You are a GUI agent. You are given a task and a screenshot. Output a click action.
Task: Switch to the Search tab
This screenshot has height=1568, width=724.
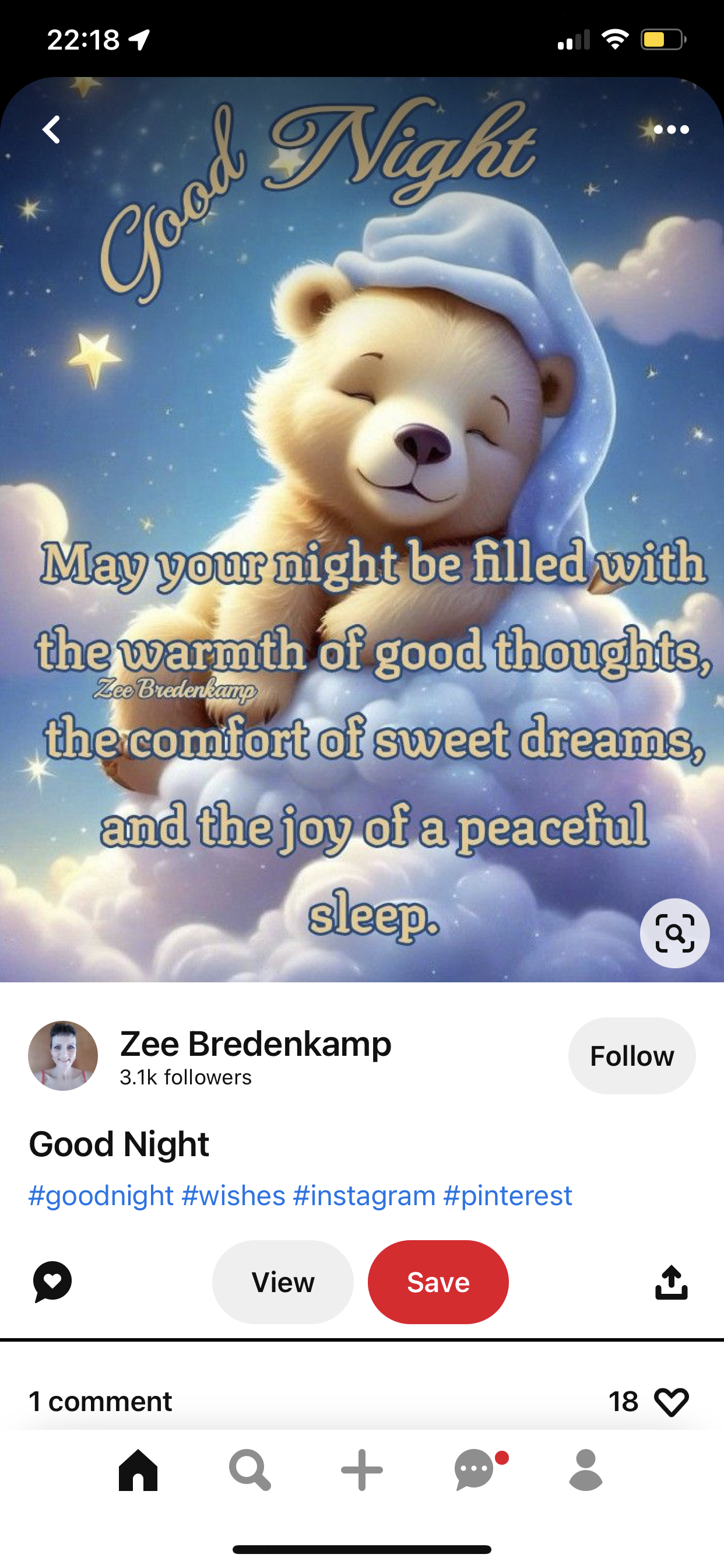(249, 1470)
